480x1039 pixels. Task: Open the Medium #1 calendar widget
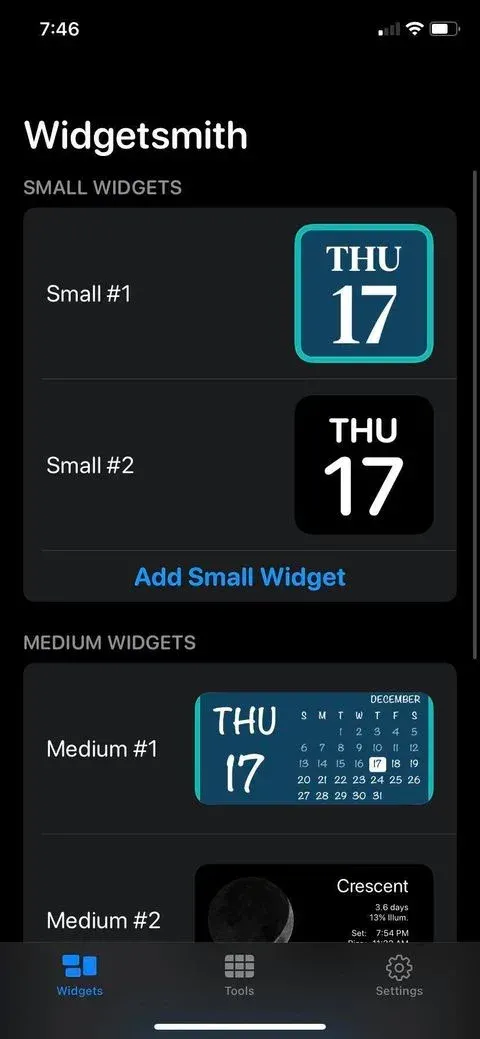240,749
